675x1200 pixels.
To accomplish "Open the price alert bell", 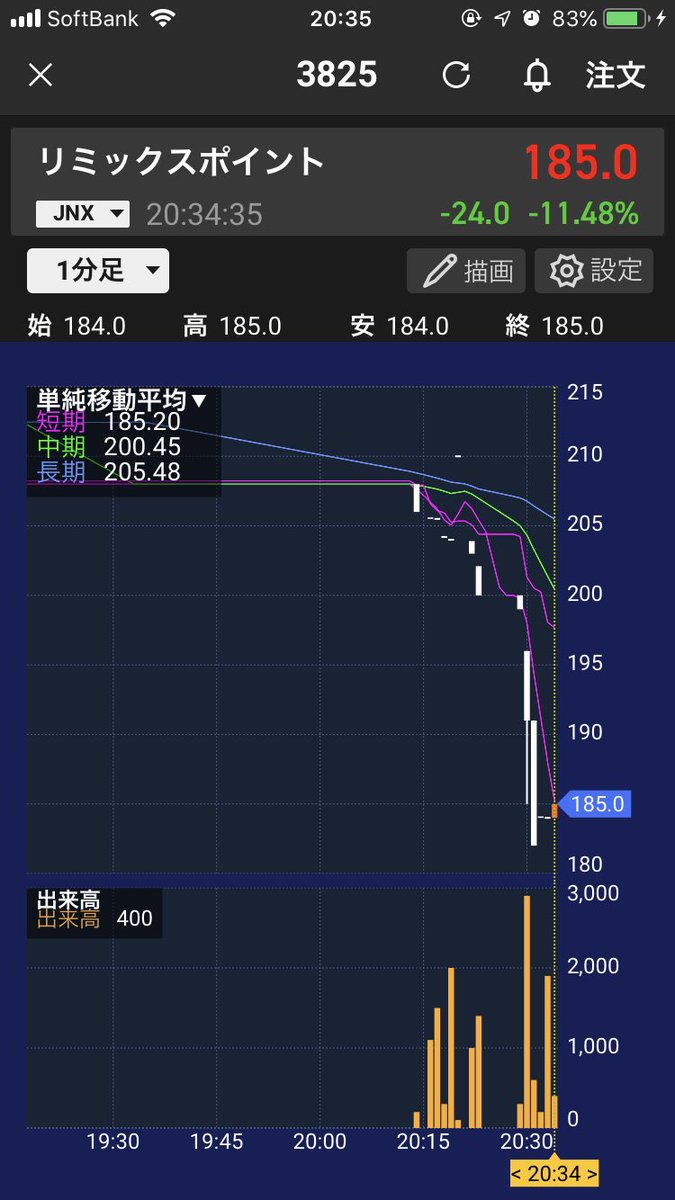I will [x=537, y=76].
